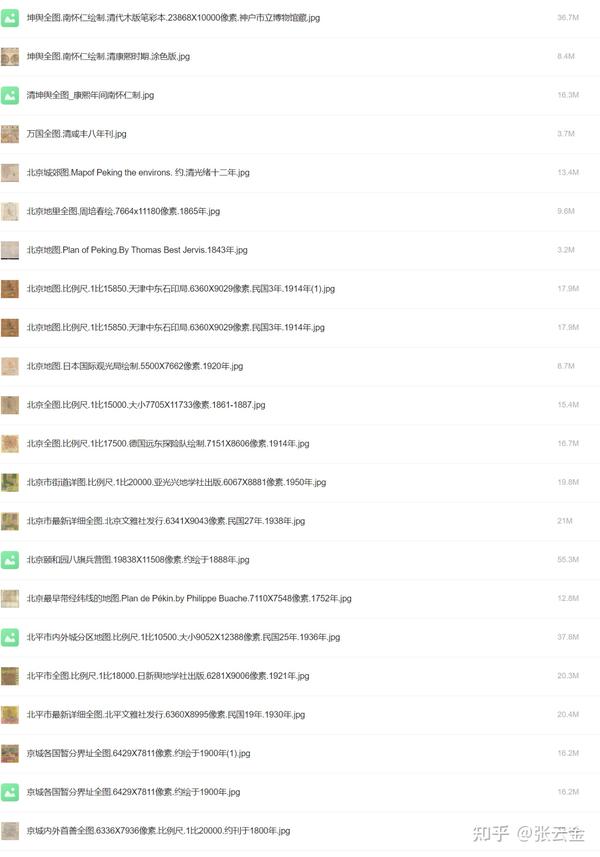
Task: Open the 北京地图 1914年(1).jpg copy
Action: pyautogui.click(x=180, y=289)
